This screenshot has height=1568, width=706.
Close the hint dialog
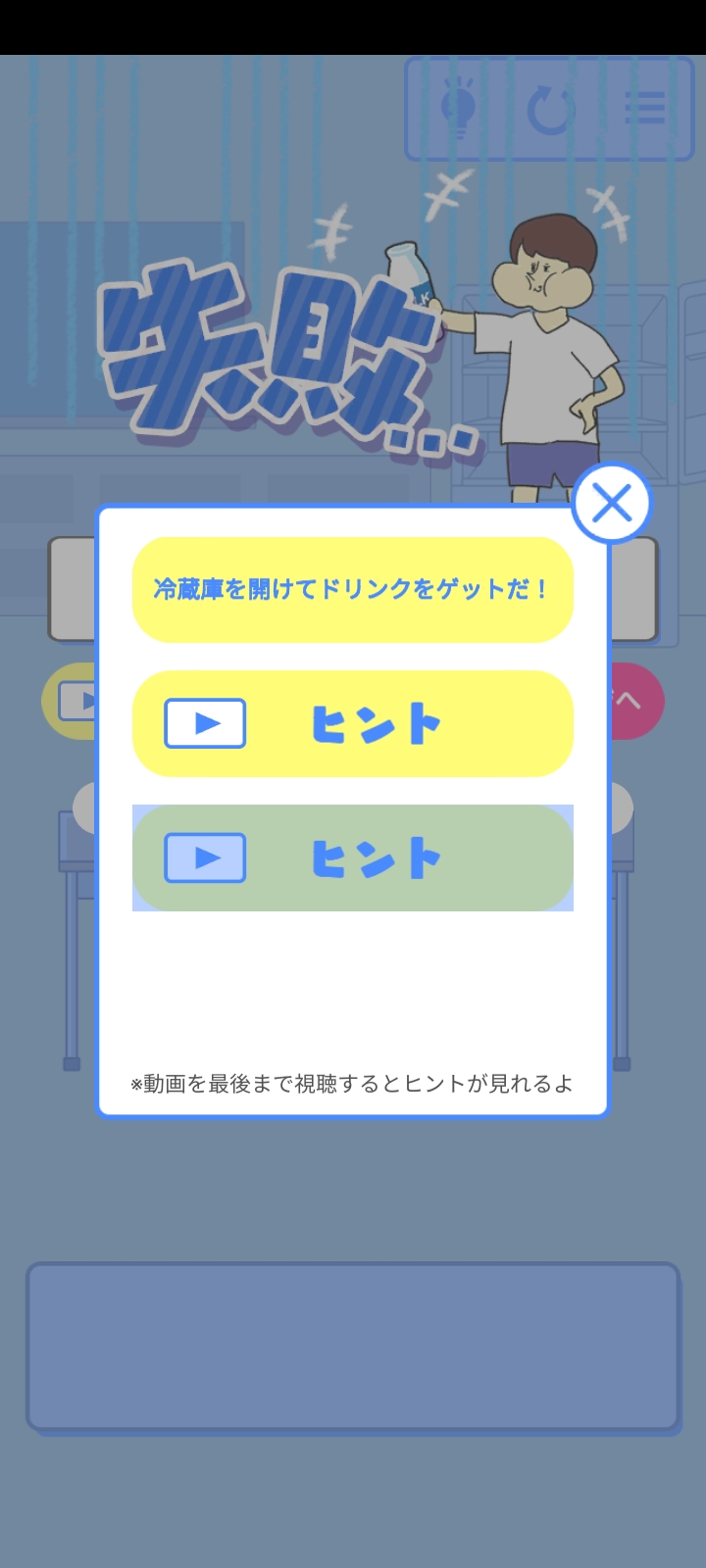click(x=611, y=504)
